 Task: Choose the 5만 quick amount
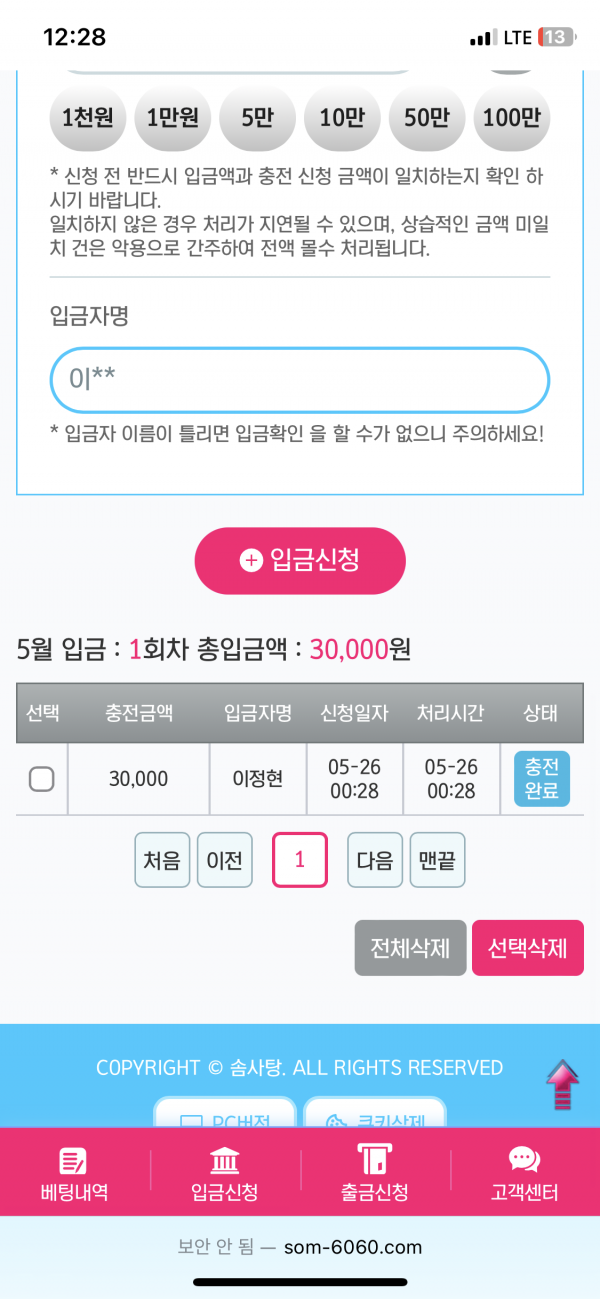(x=257, y=118)
